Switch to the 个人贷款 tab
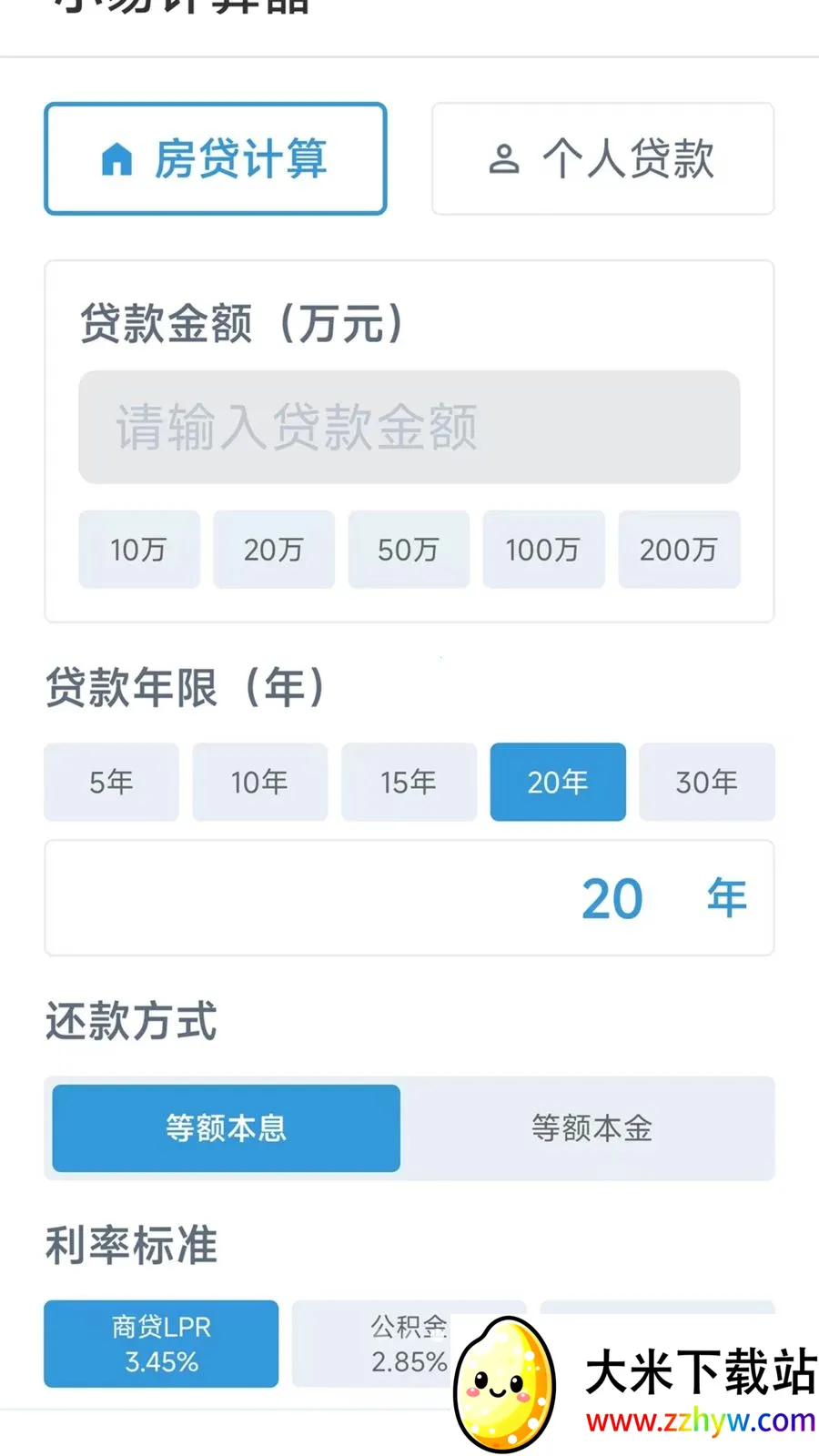Viewport: 819px width, 1456px height. [602, 158]
